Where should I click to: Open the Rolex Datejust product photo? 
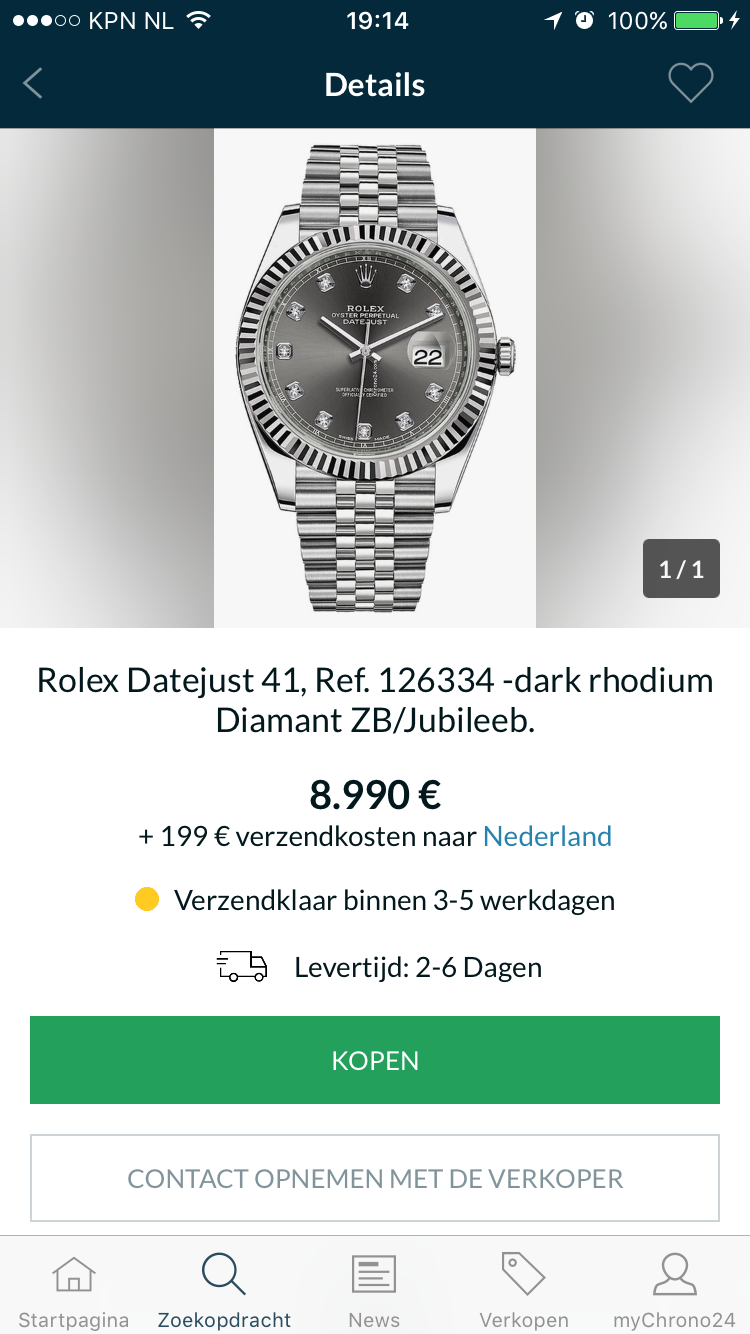(x=375, y=378)
